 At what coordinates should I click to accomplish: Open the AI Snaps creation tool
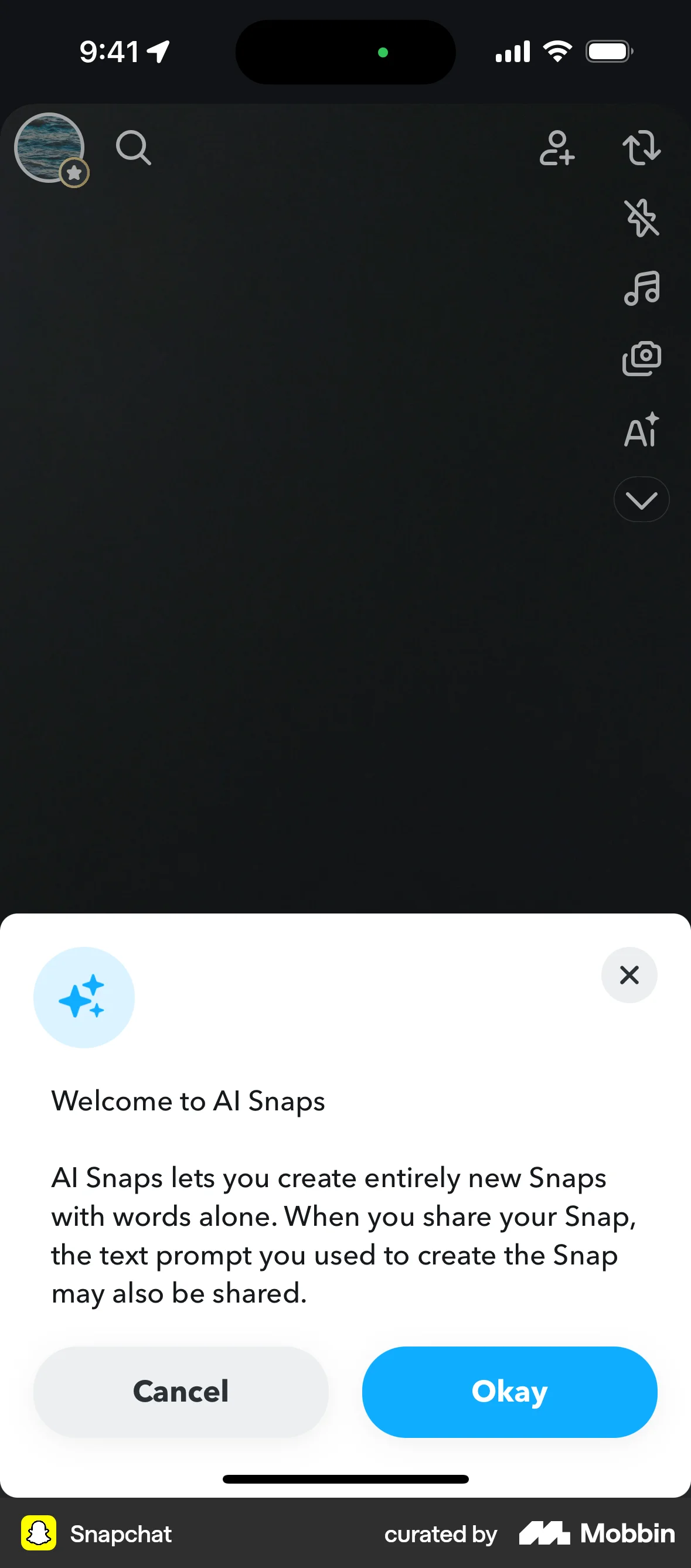[x=641, y=430]
